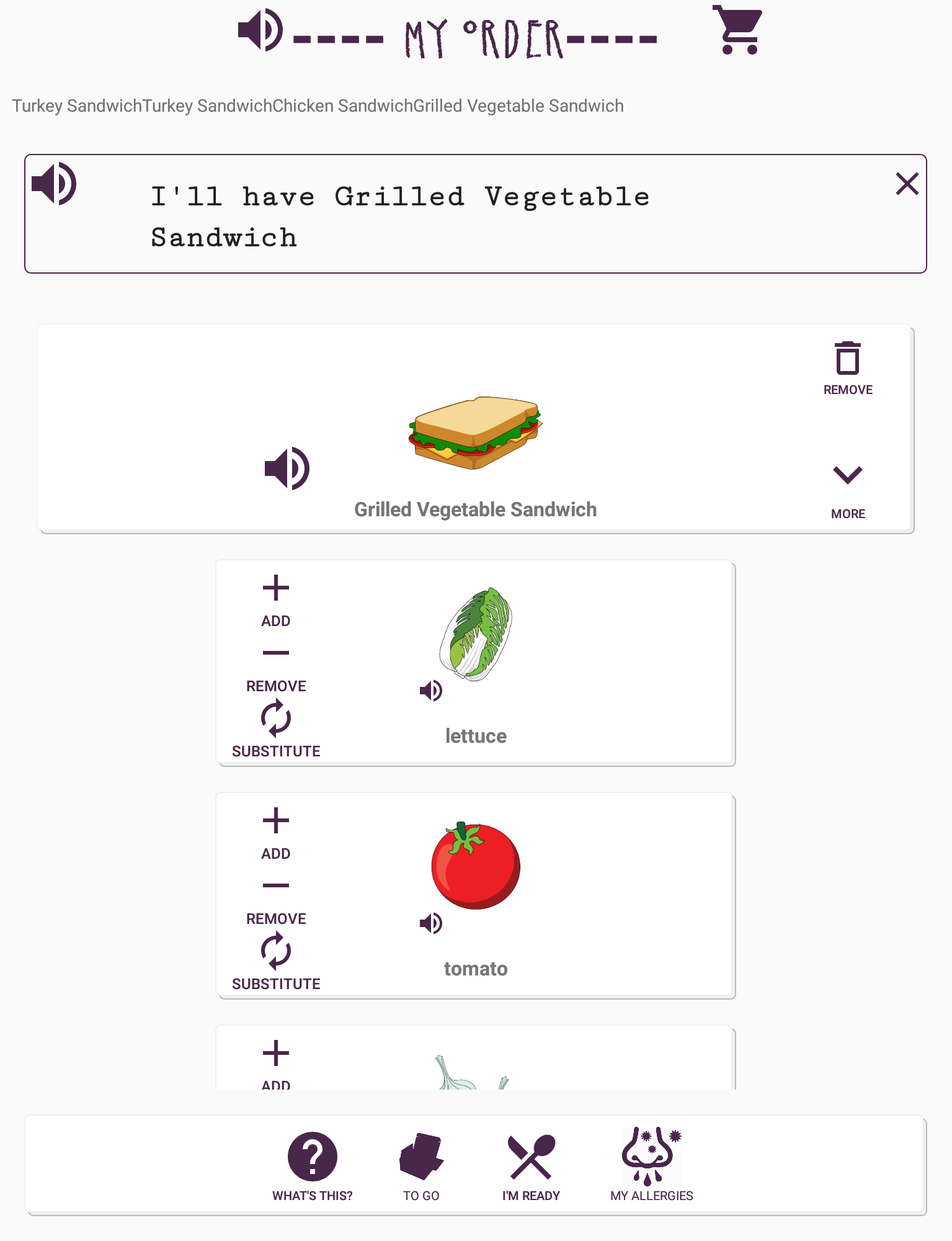Substitute the tomato ingredient
Viewport: 952px width, 1241px height.
tap(276, 962)
